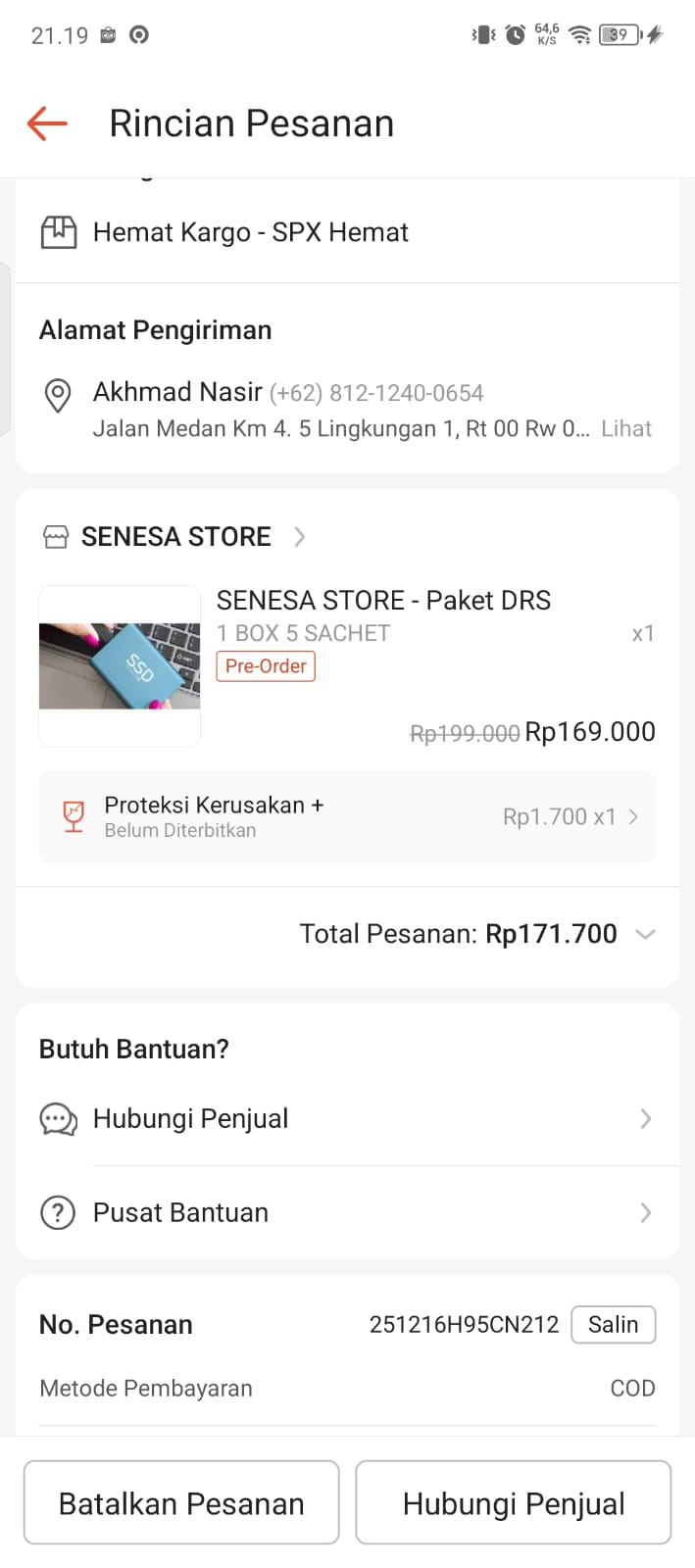
Task: Open the Paket DRS product item
Action: pos(382,601)
